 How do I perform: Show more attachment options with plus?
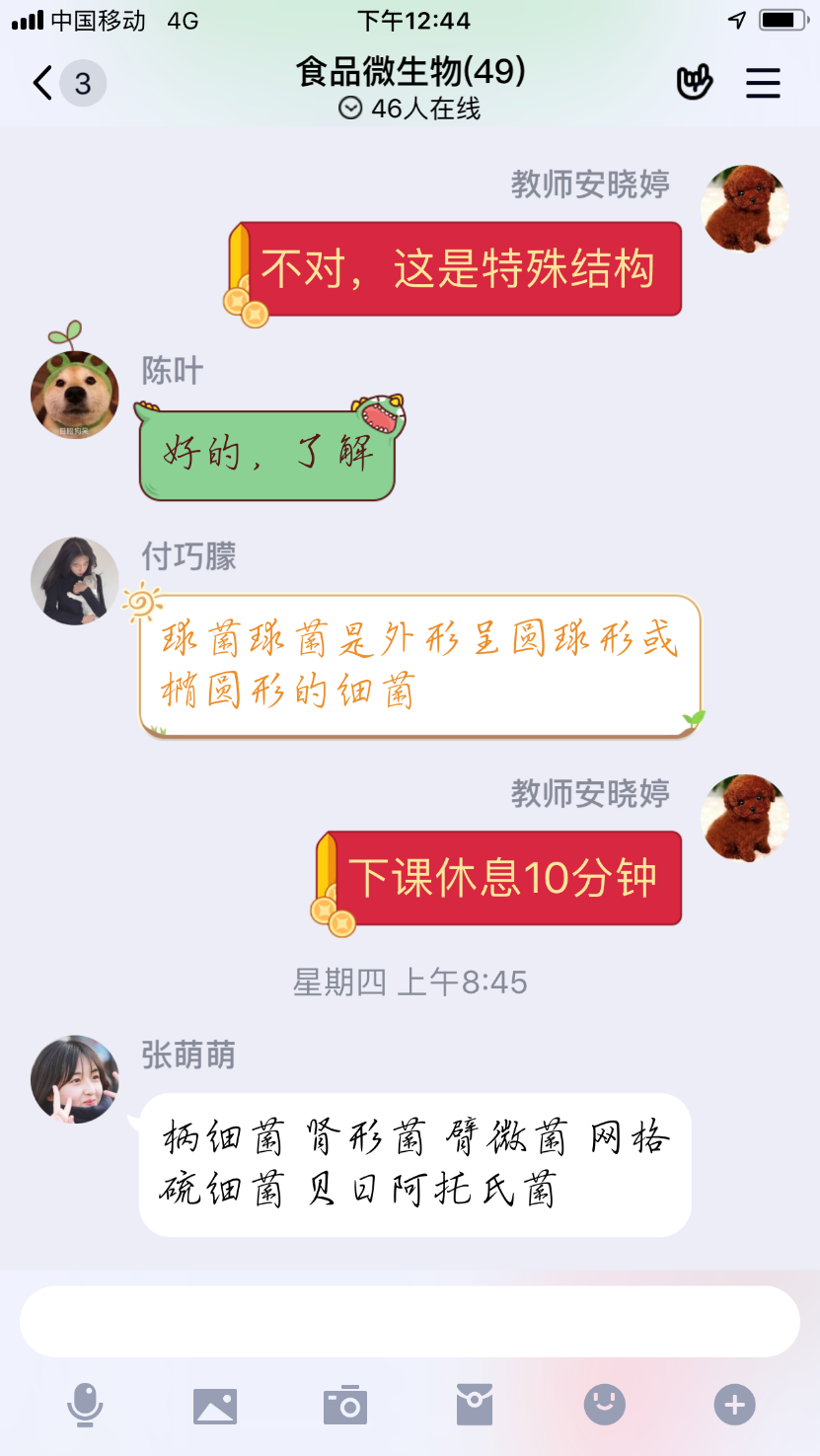tap(734, 1405)
